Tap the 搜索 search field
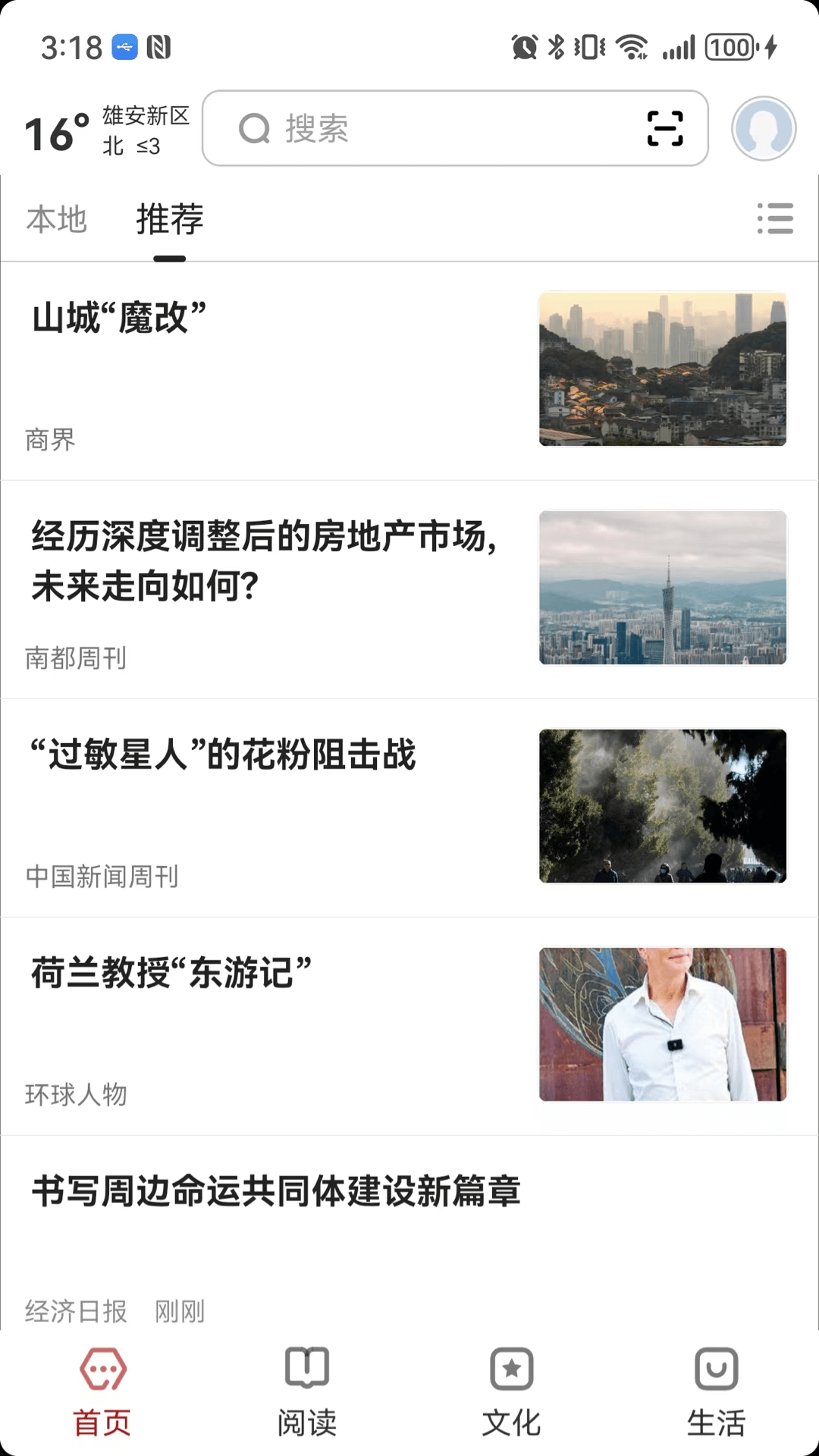This screenshot has height=1456, width=819. 425,129
